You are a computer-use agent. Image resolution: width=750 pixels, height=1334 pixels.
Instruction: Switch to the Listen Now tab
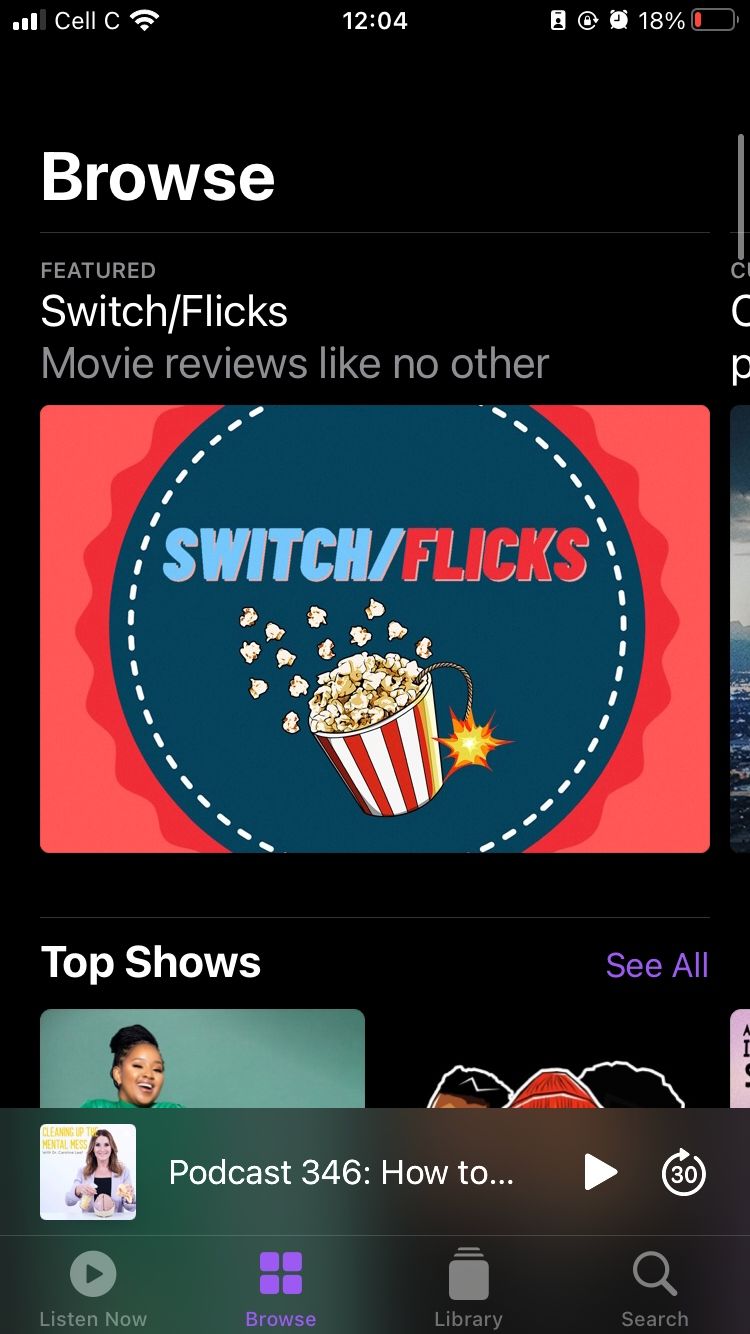(93, 1290)
